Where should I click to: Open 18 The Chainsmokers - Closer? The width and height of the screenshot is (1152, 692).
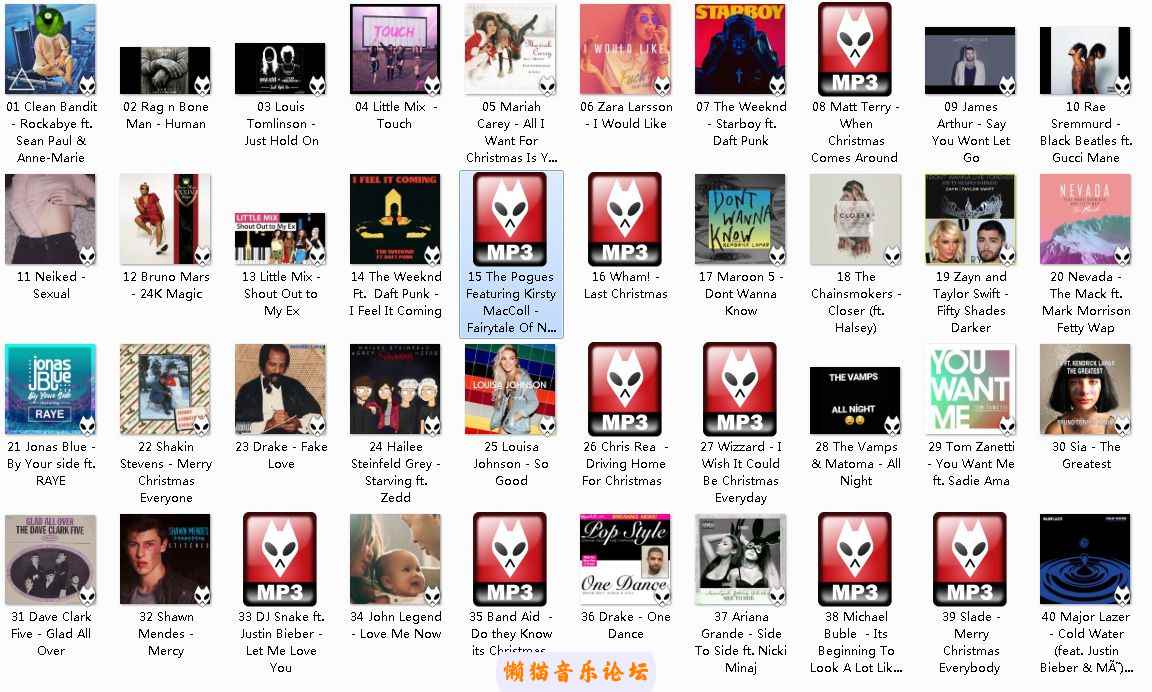pyautogui.click(x=855, y=219)
